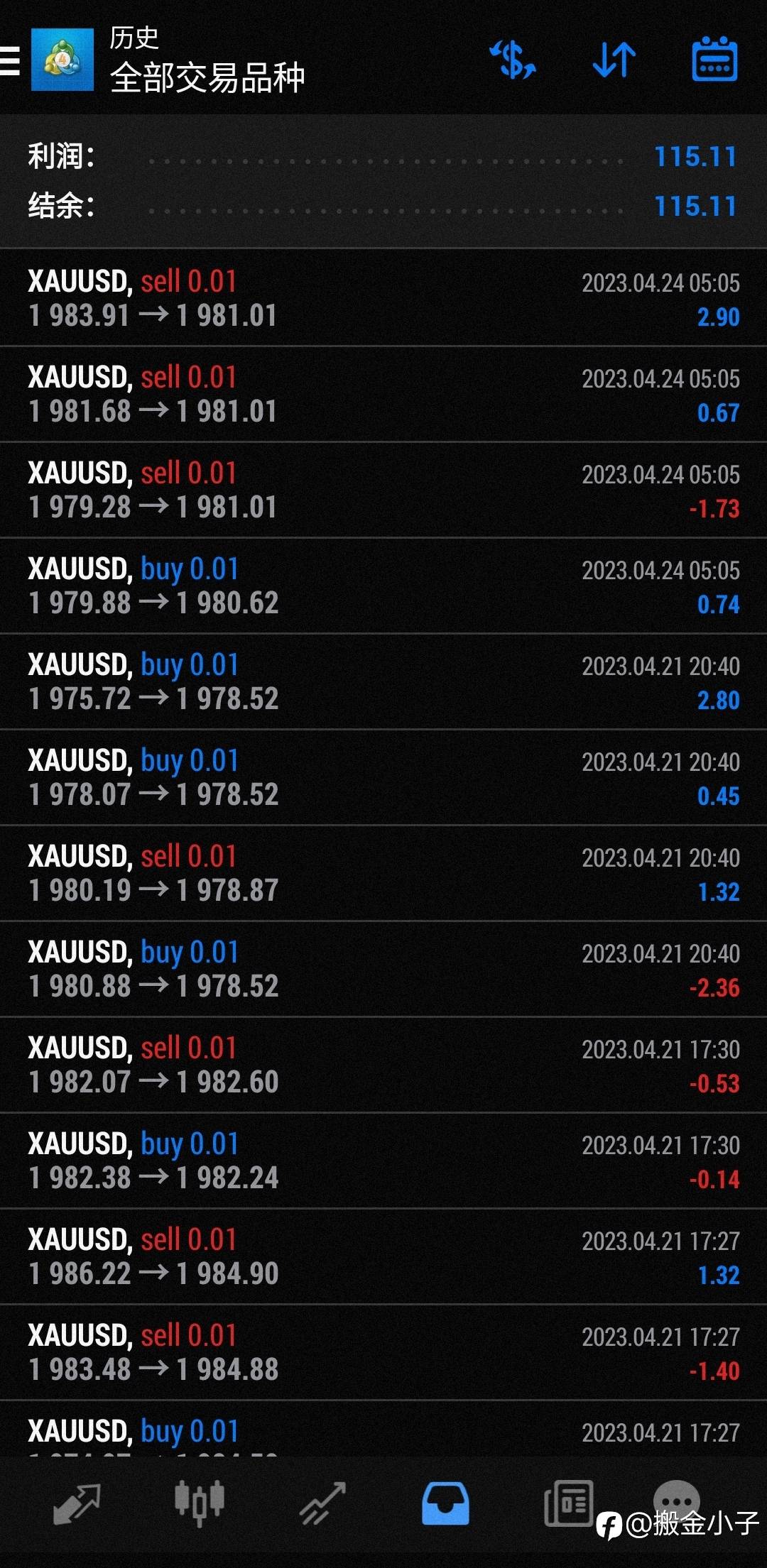
Task: Open buy trade with profit 0.45
Action: [x=383, y=777]
